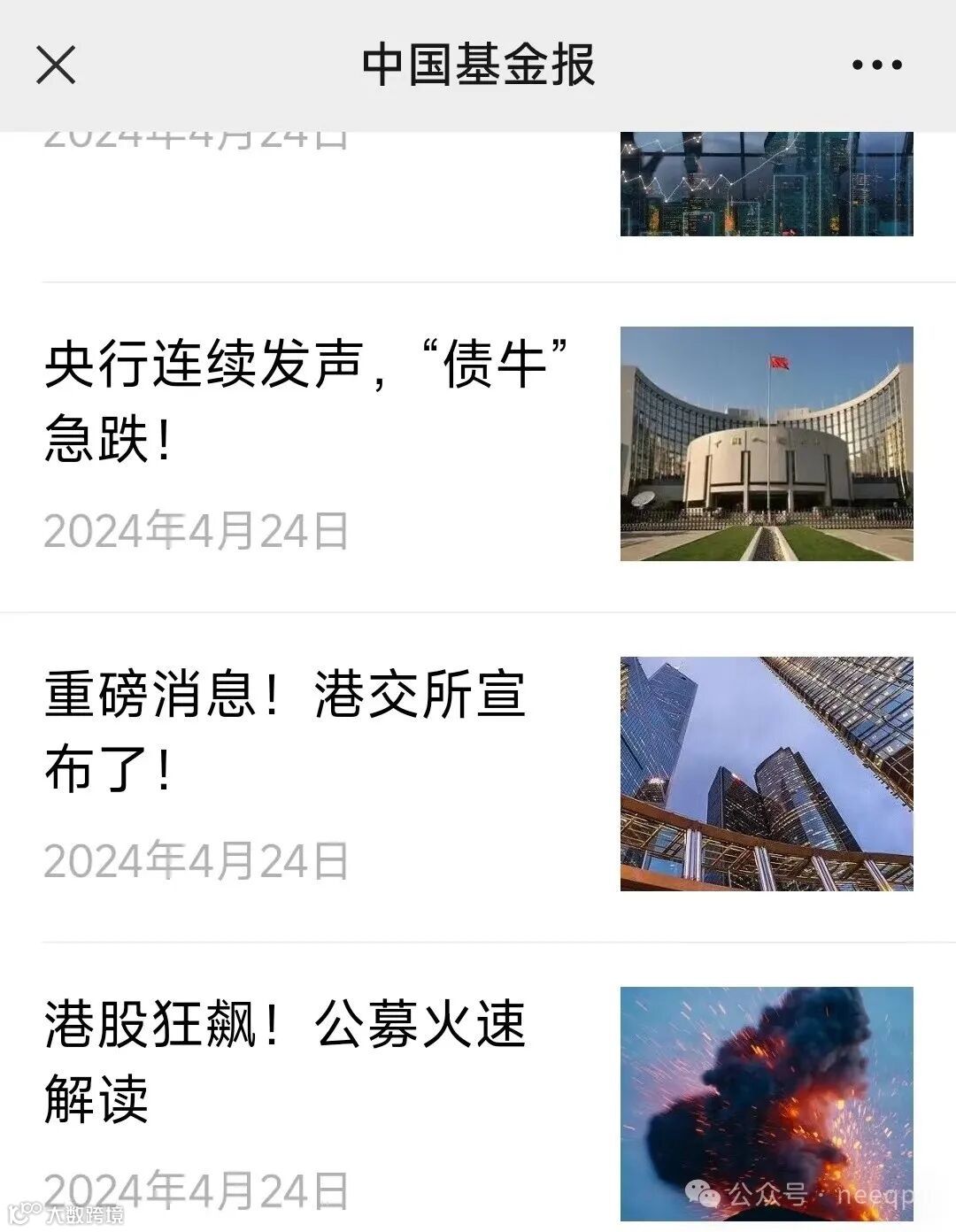
Task: Open the article with the stock chart thumbnail
Action: click(x=767, y=184)
